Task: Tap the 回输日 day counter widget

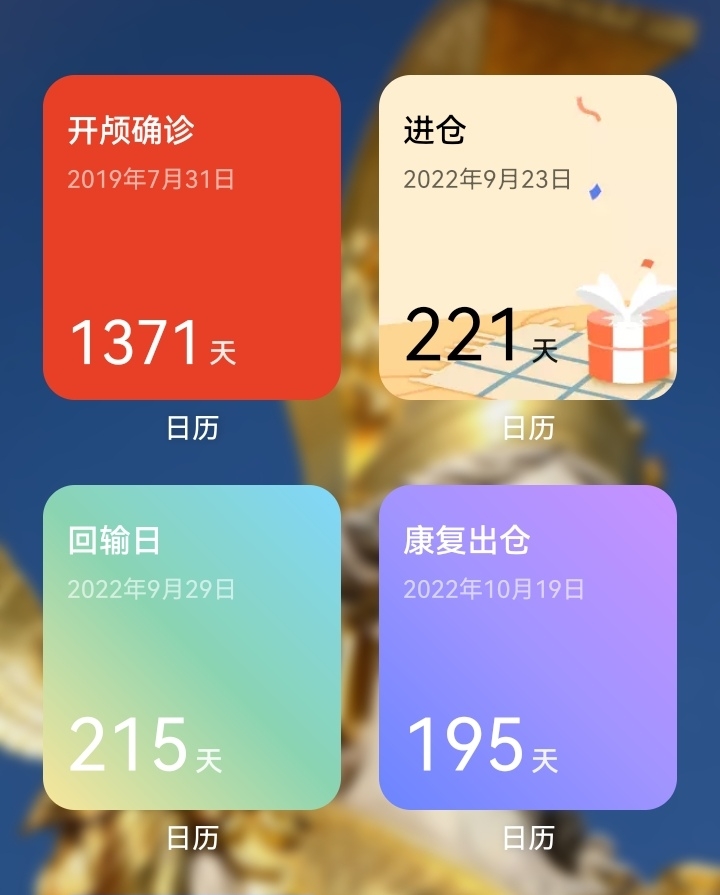Action: point(192,647)
